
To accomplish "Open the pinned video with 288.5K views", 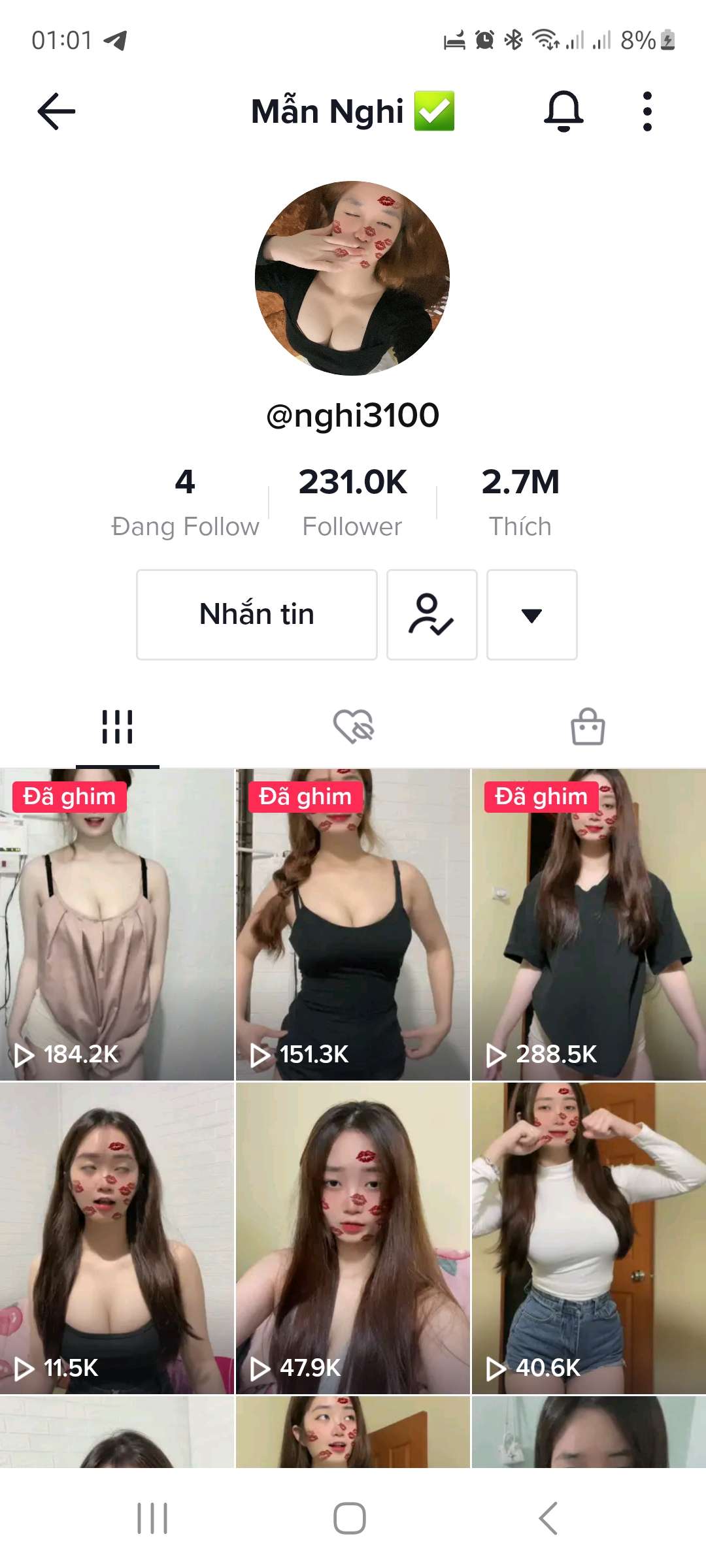I will [588, 924].
